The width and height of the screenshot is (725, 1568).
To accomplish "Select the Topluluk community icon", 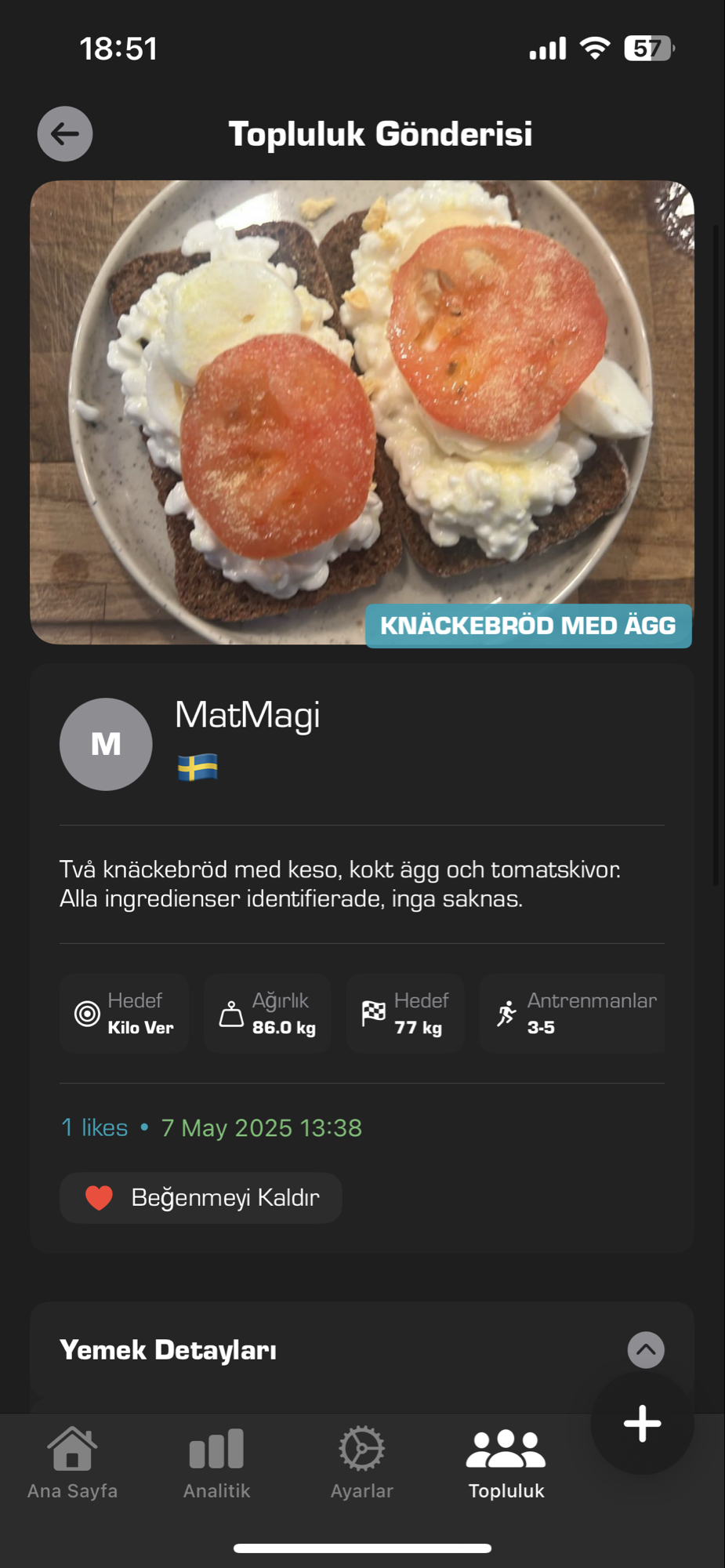I will coord(506,1446).
